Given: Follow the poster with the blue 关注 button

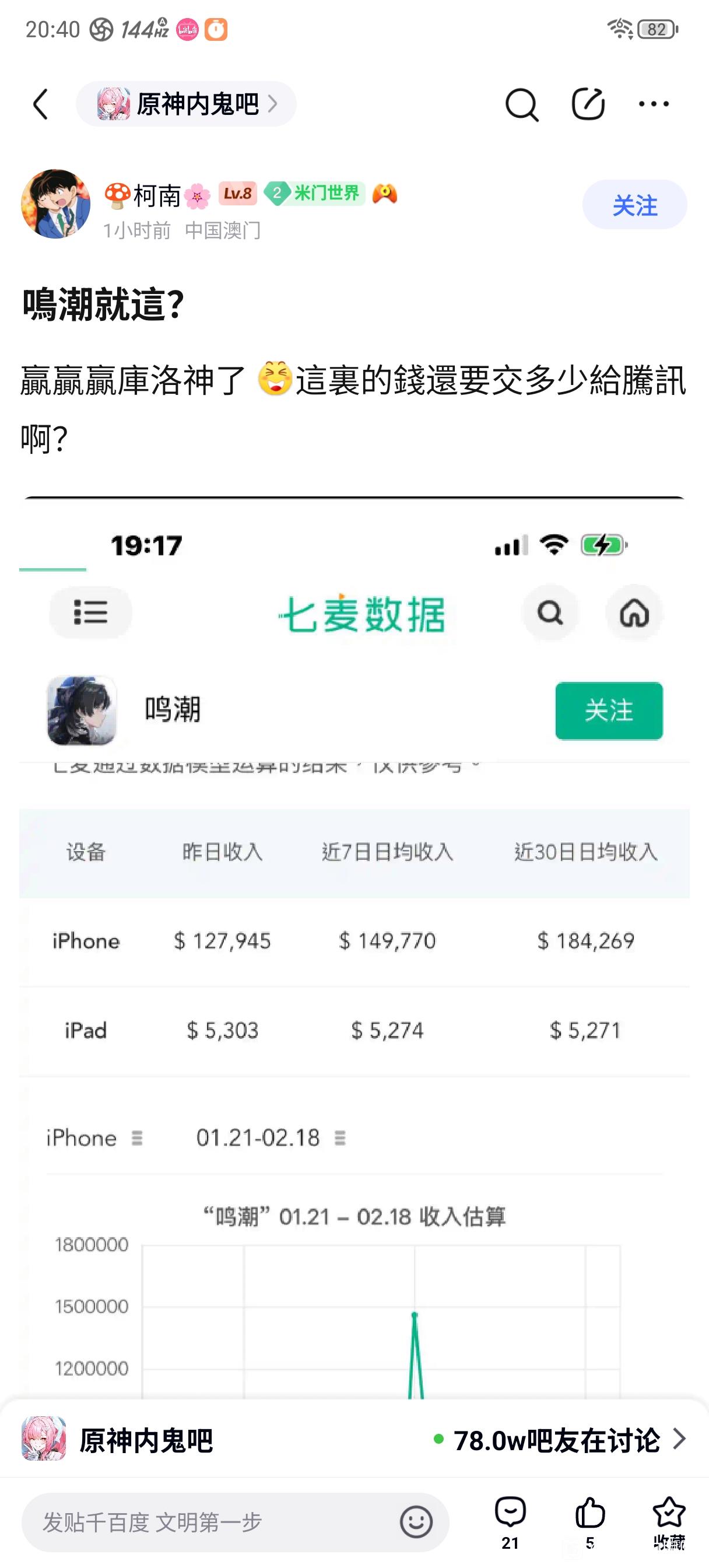Looking at the screenshot, I should (635, 205).
